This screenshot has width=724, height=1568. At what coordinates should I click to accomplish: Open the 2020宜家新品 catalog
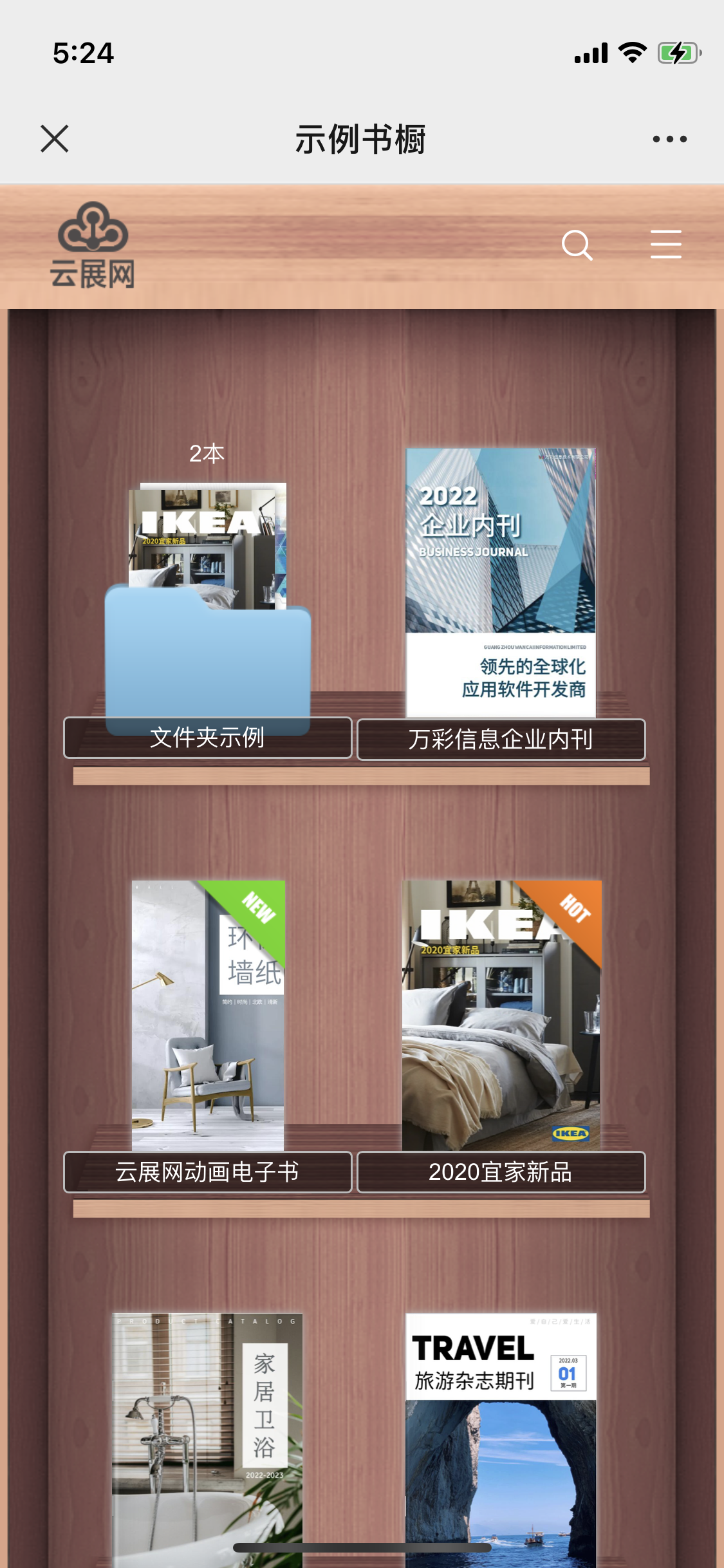(501, 1014)
